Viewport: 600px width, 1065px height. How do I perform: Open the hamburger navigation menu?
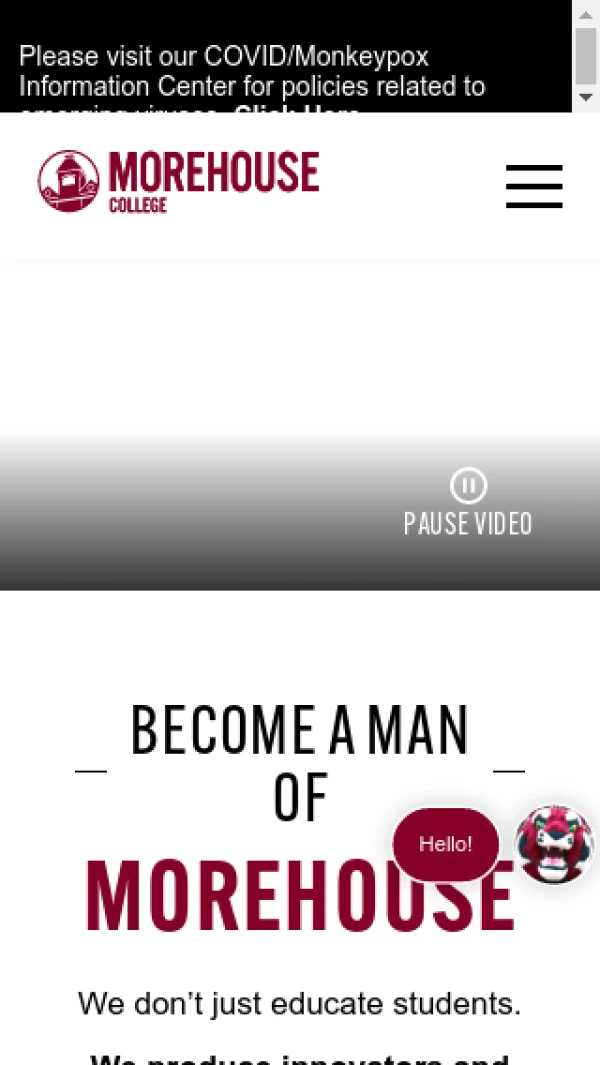534,186
